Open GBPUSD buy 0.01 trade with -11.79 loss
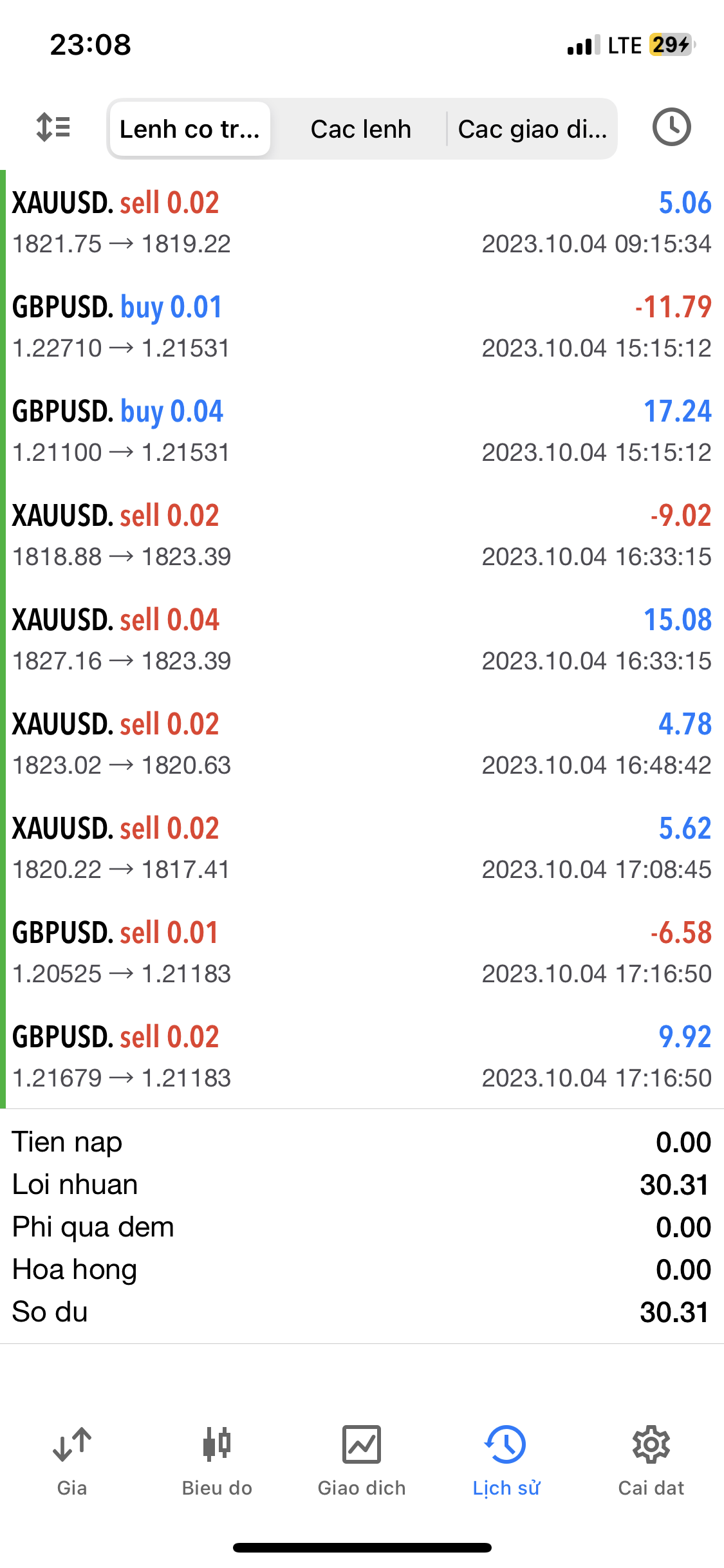724x1568 pixels. (x=362, y=326)
